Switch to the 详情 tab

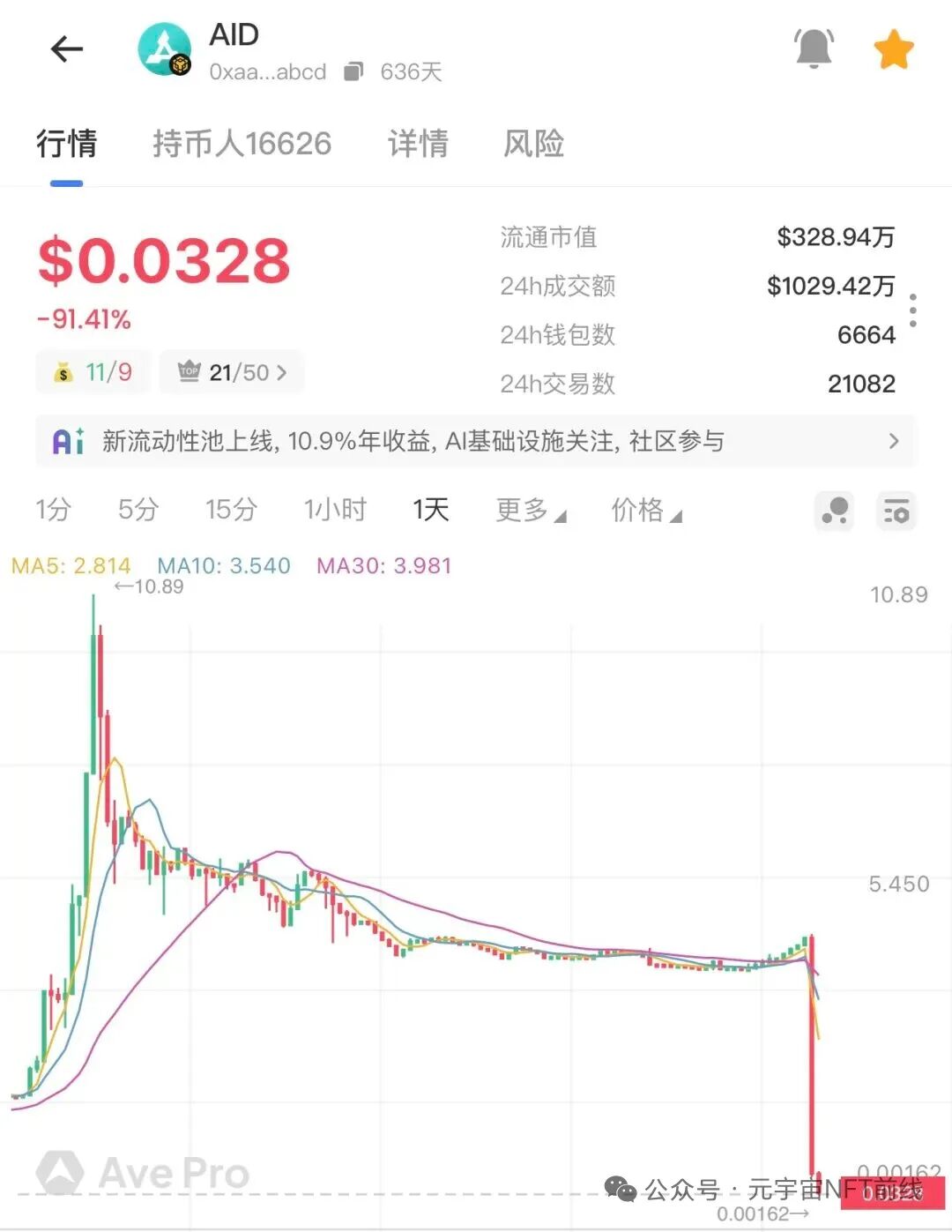pyautogui.click(x=418, y=144)
